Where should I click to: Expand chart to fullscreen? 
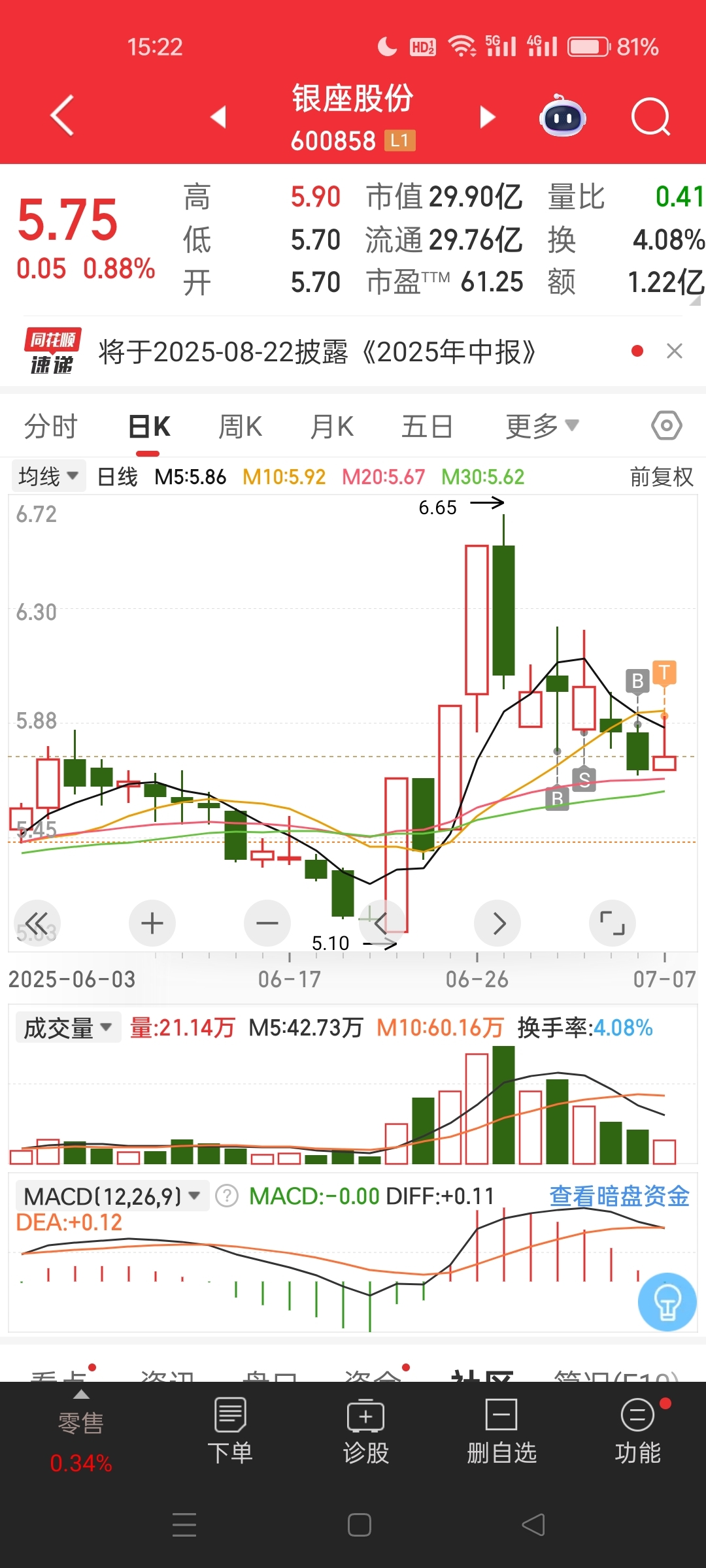click(x=613, y=923)
